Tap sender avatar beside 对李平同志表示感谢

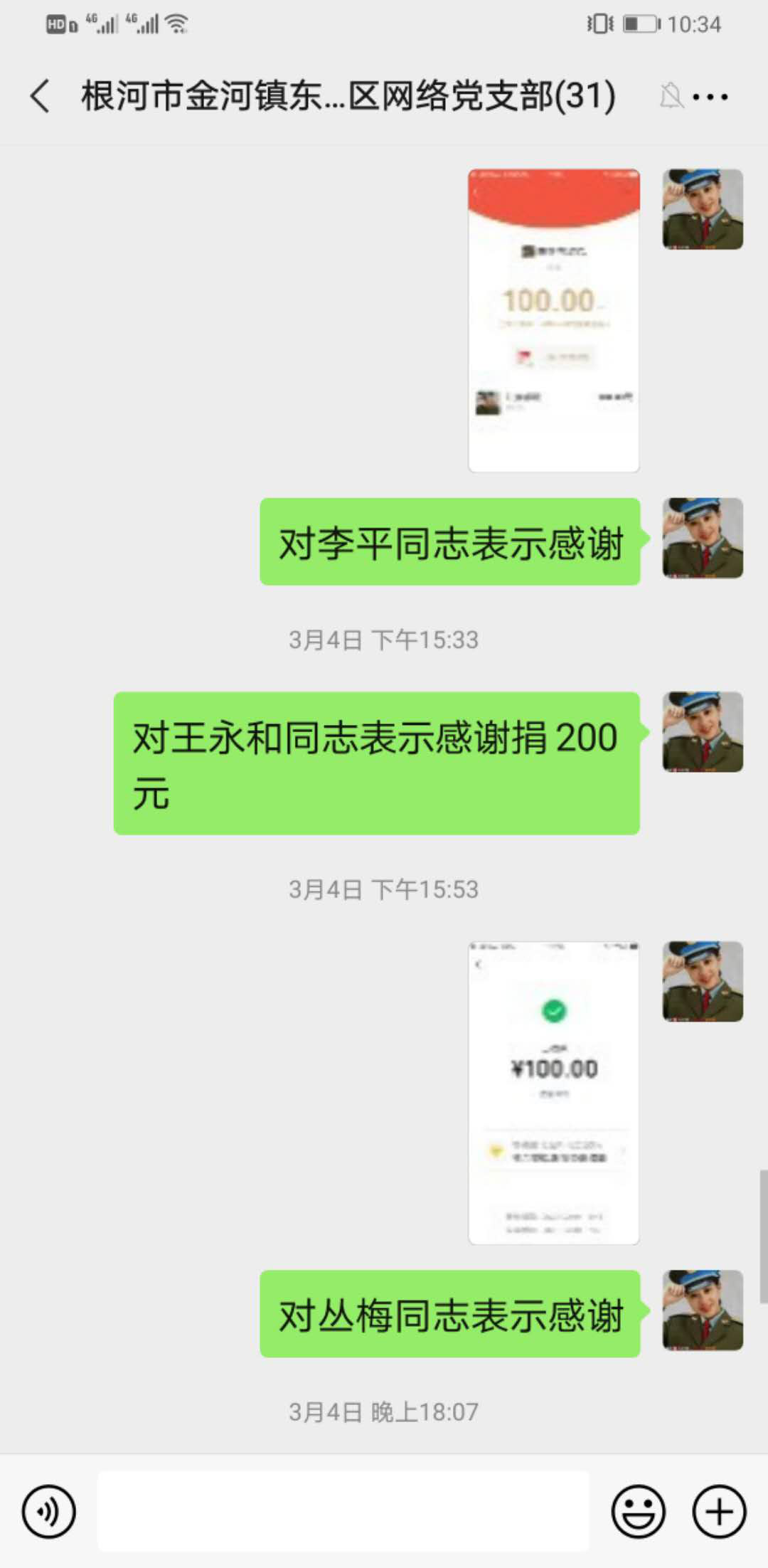(x=703, y=538)
